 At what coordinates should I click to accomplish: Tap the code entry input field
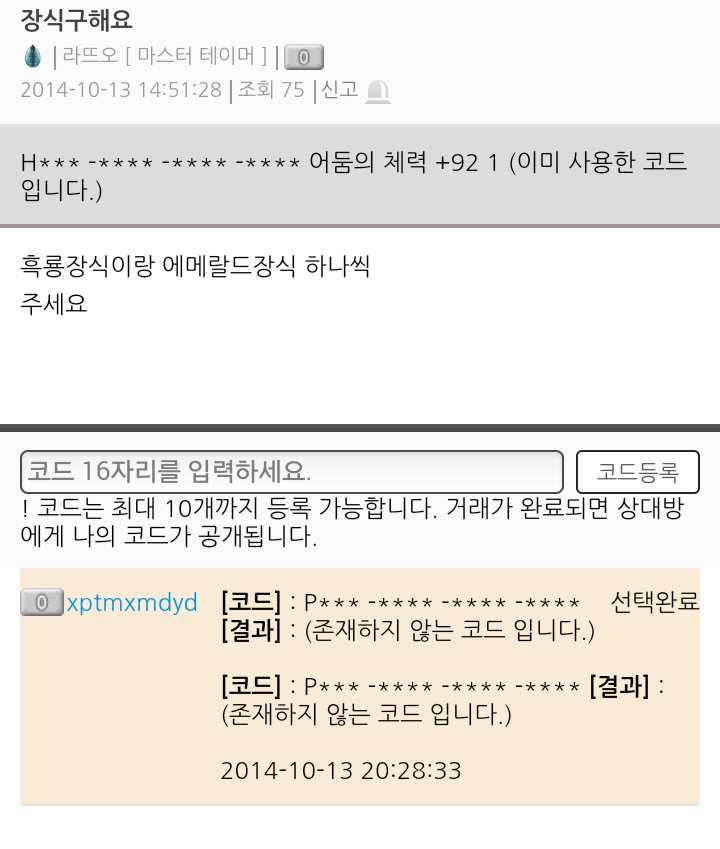pyautogui.click(x=292, y=471)
